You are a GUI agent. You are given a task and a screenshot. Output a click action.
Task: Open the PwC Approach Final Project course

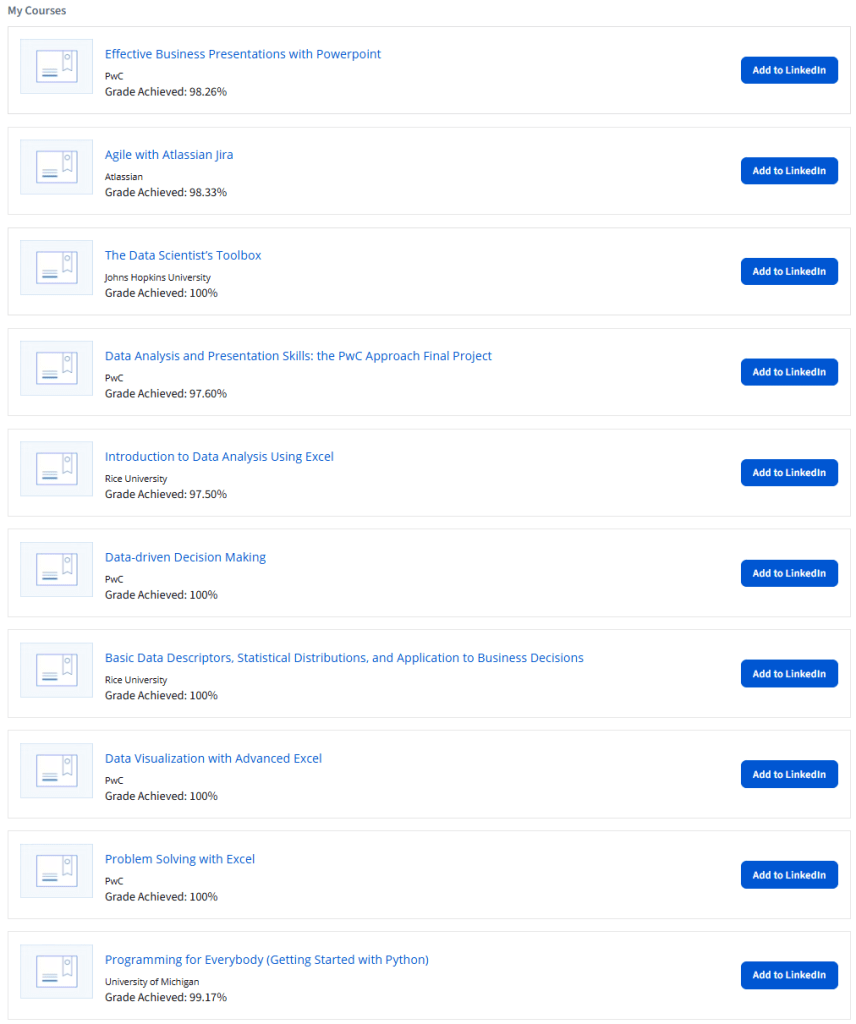click(x=298, y=356)
